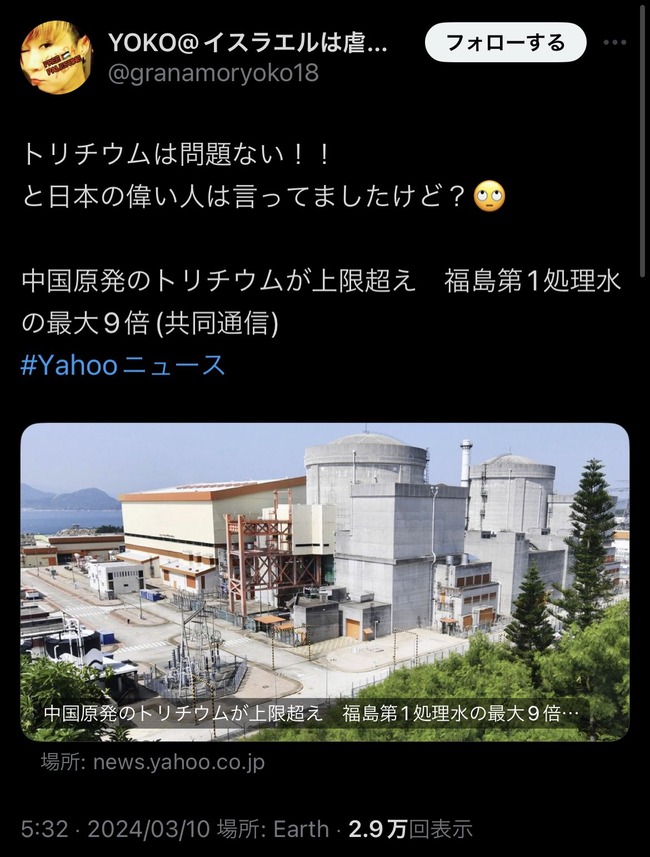Open the Yahoo news article card
The width and height of the screenshot is (650, 857).
(325, 580)
